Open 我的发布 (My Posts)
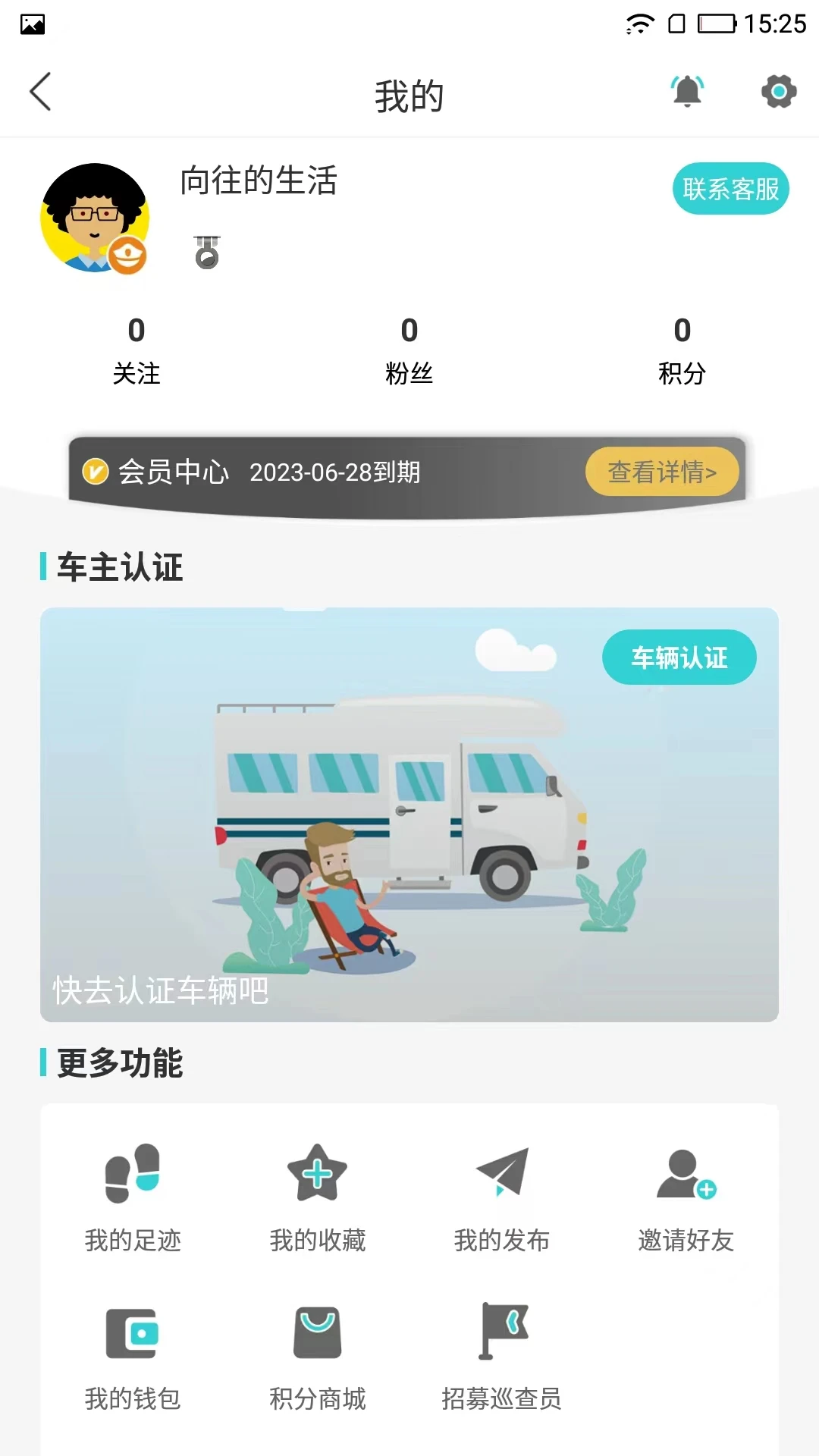 coord(503,1198)
